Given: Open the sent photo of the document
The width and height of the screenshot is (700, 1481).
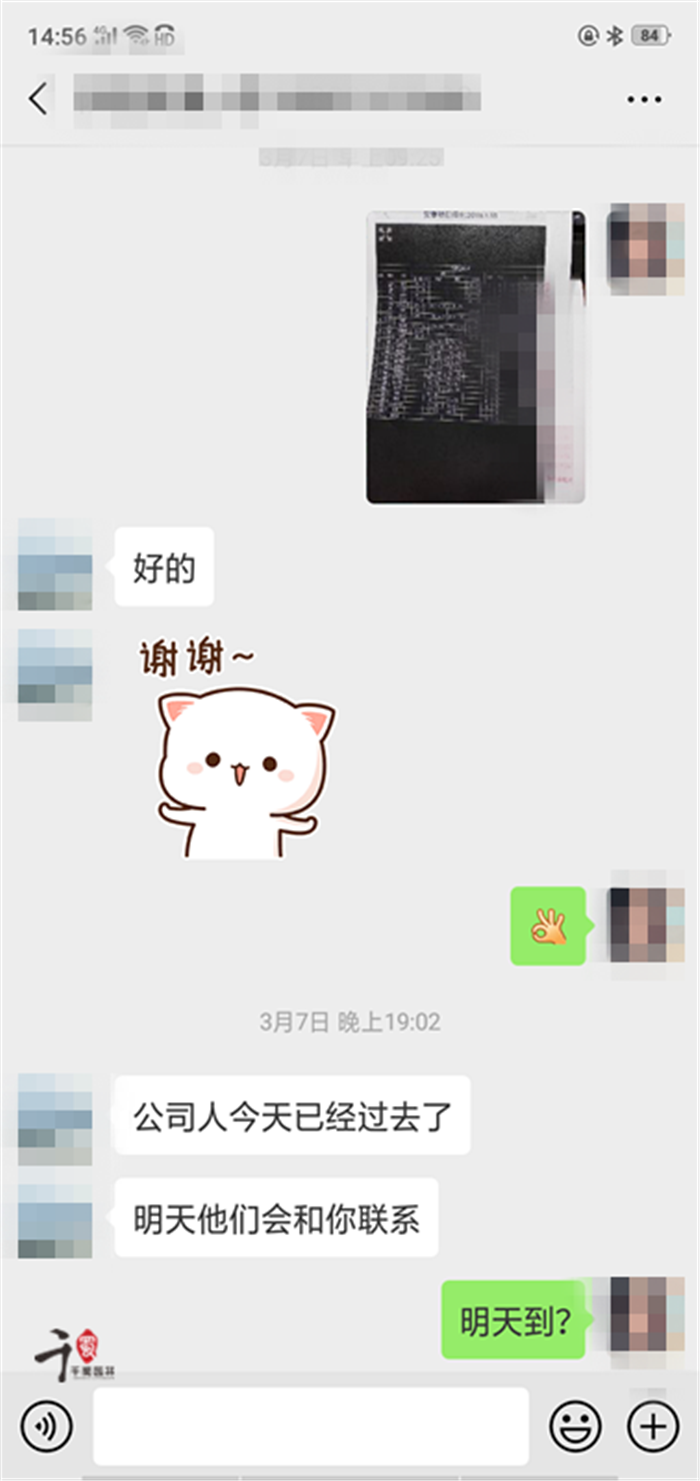Looking at the screenshot, I should click(476, 357).
